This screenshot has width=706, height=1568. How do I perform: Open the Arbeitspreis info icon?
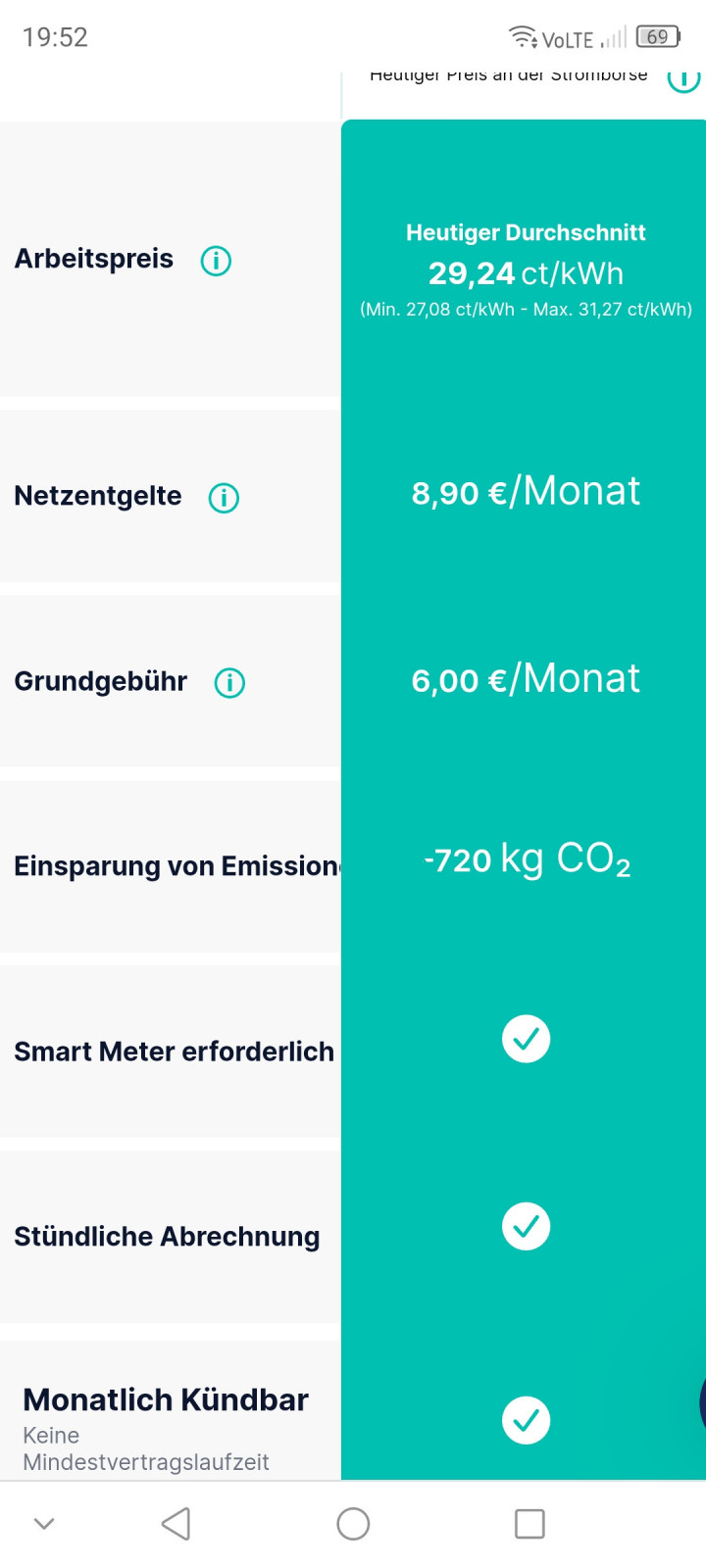pos(216,261)
